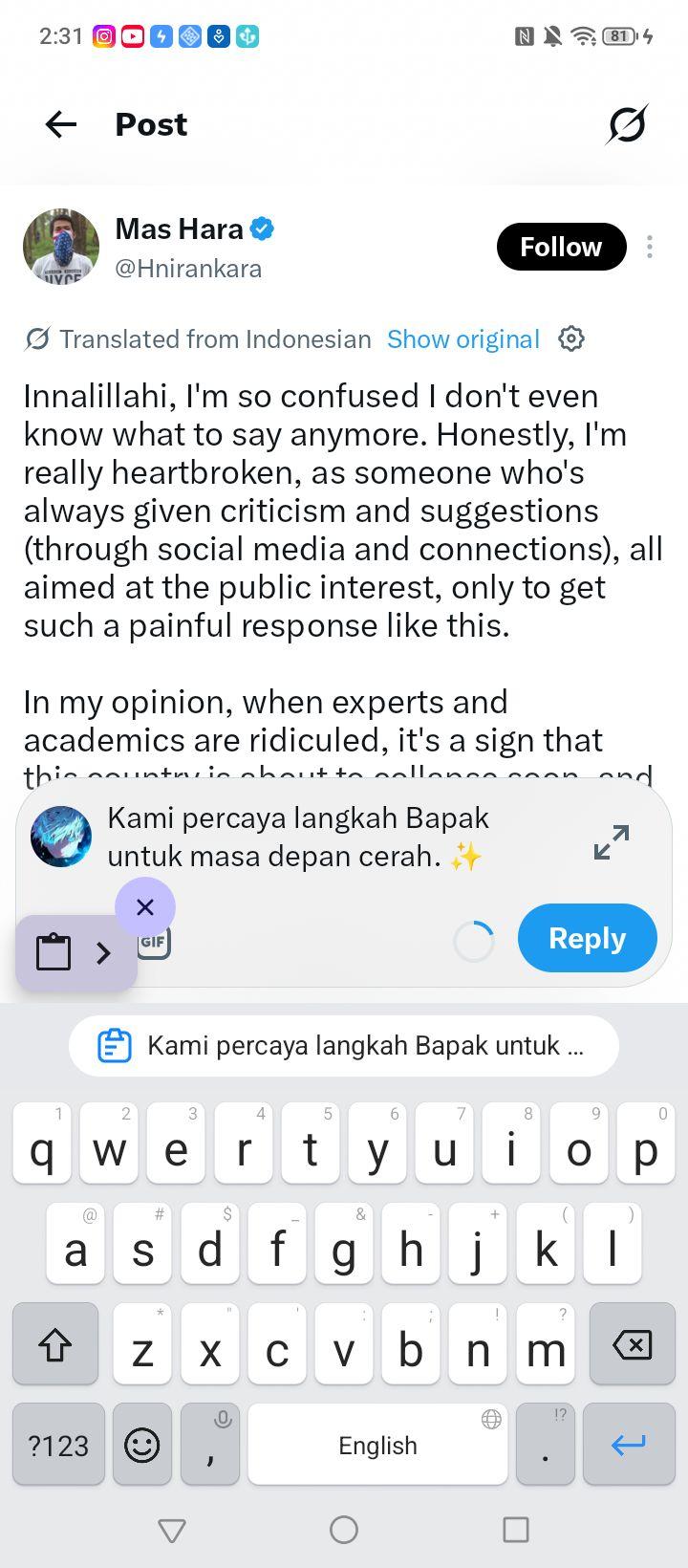Expand reply composer to full screen
Screen dimensions: 688x1568
tap(612, 841)
